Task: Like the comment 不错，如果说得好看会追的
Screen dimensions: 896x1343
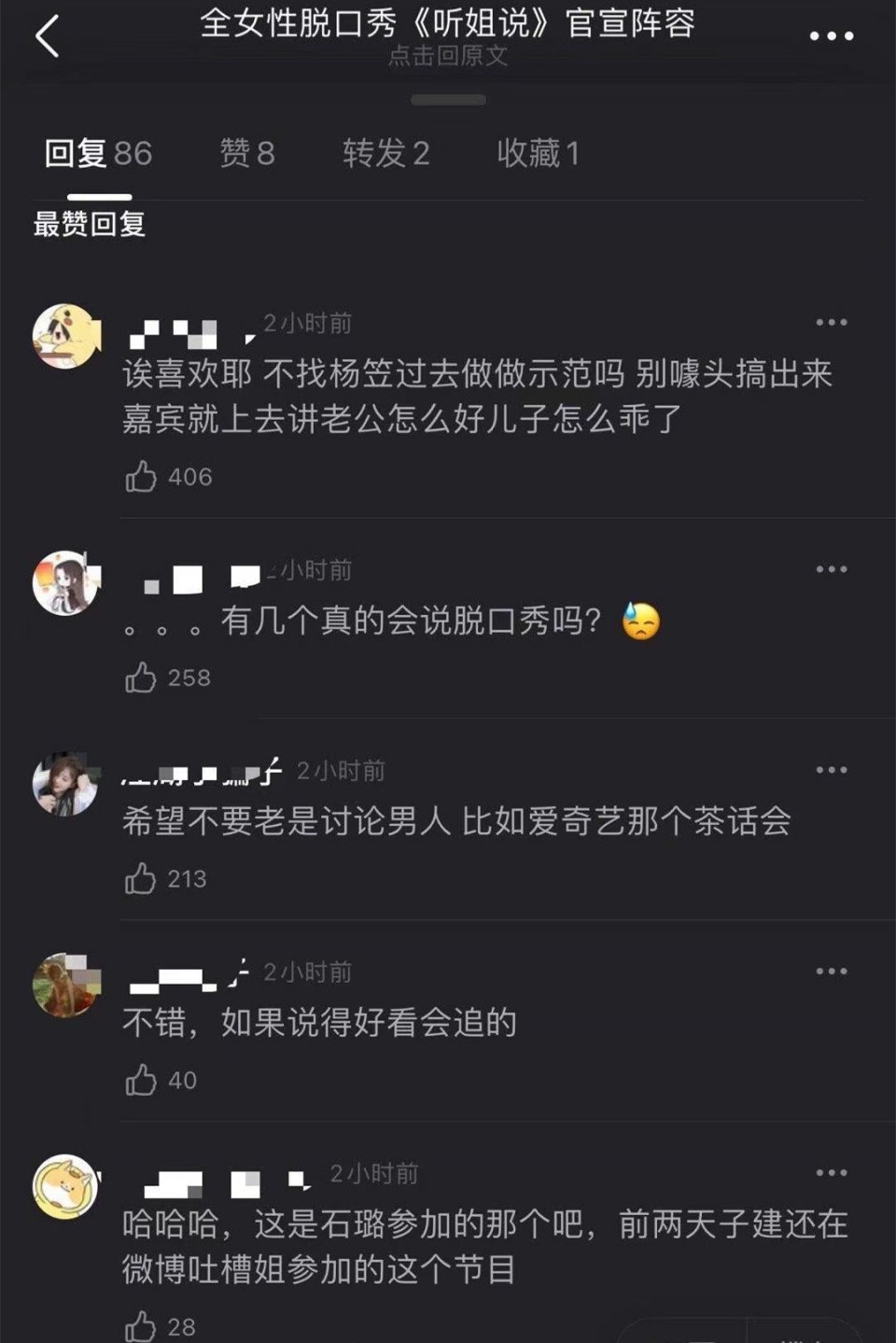Action: [x=141, y=1081]
